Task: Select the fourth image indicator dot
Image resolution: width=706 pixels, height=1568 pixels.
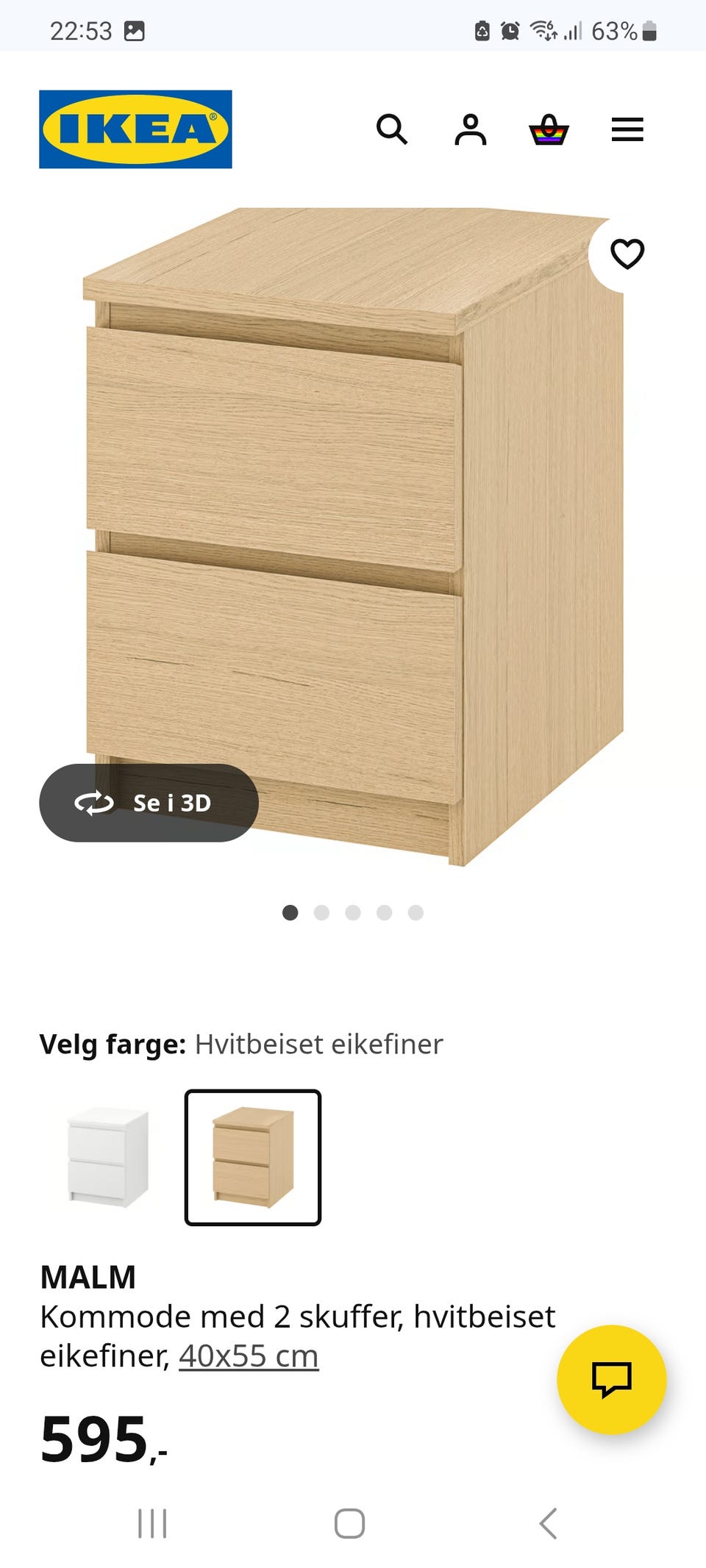Action: coord(385,912)
